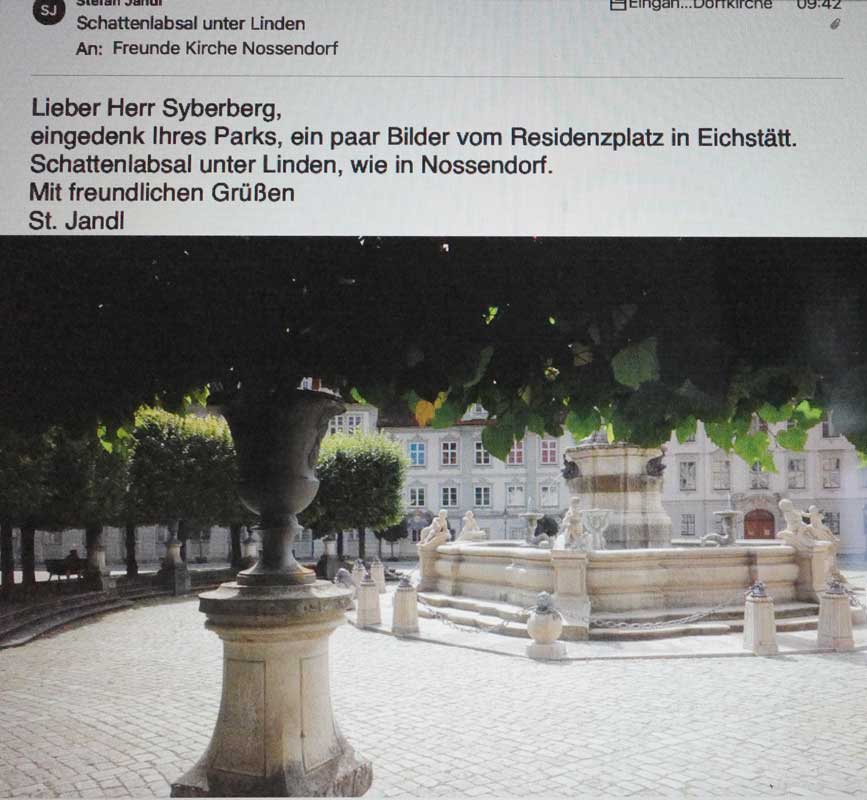Open sender avatar SJ contact details
The image size is (867, 800).
point(48,11)
